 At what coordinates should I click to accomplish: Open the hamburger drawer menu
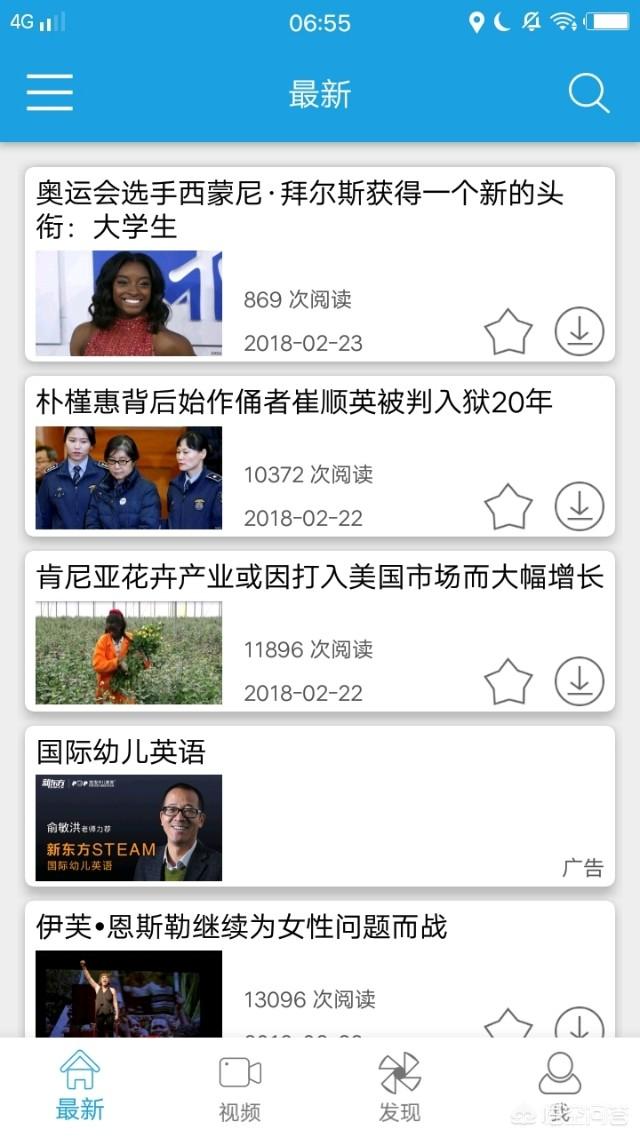[50, 93]
